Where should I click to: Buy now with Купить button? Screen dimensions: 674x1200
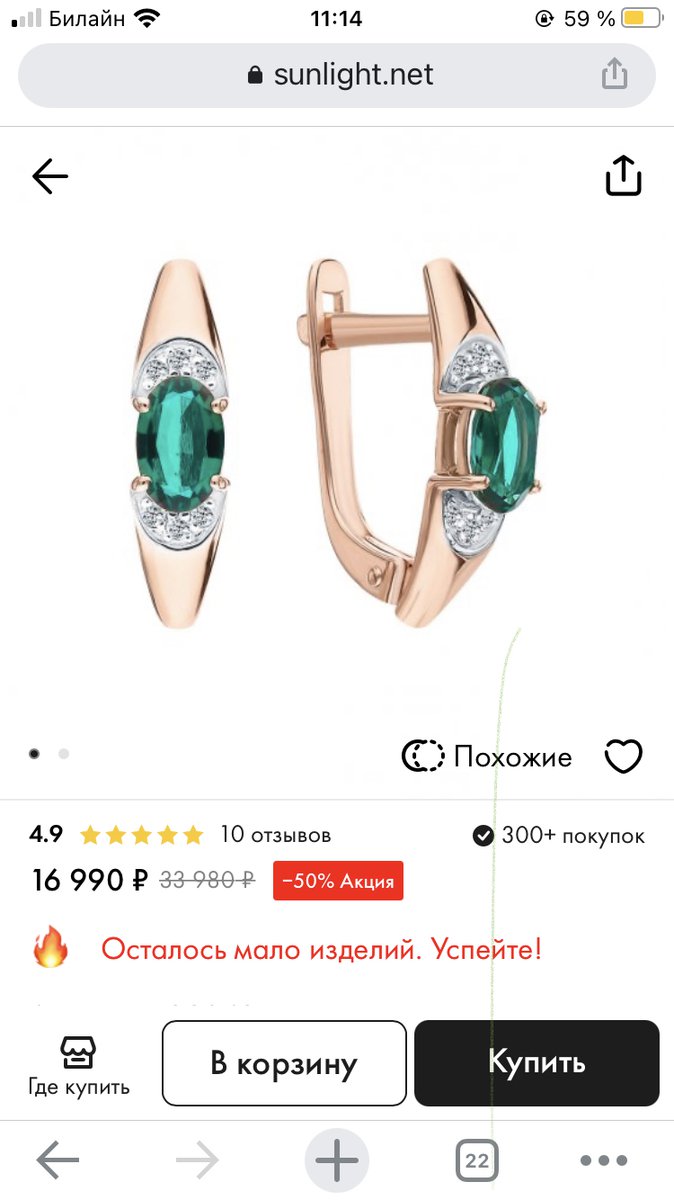click(537, 1063)
